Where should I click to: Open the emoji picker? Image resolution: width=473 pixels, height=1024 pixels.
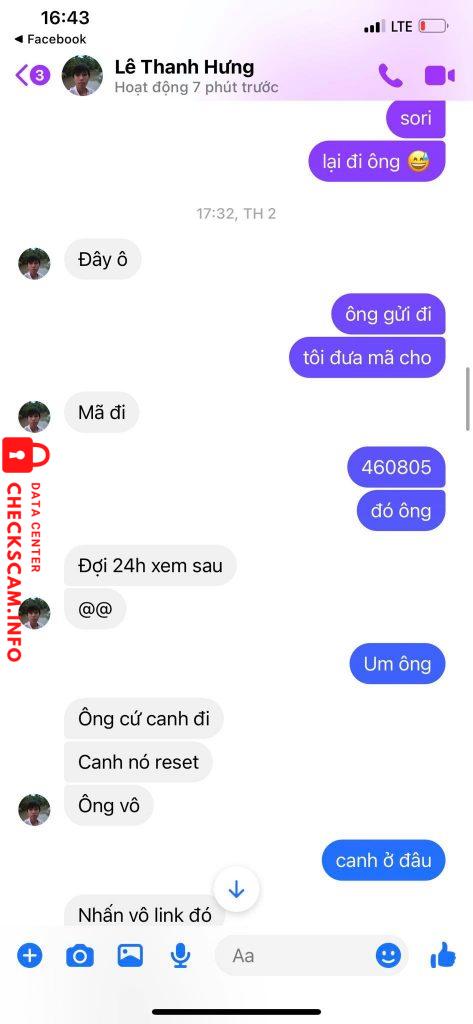[388, 956]
